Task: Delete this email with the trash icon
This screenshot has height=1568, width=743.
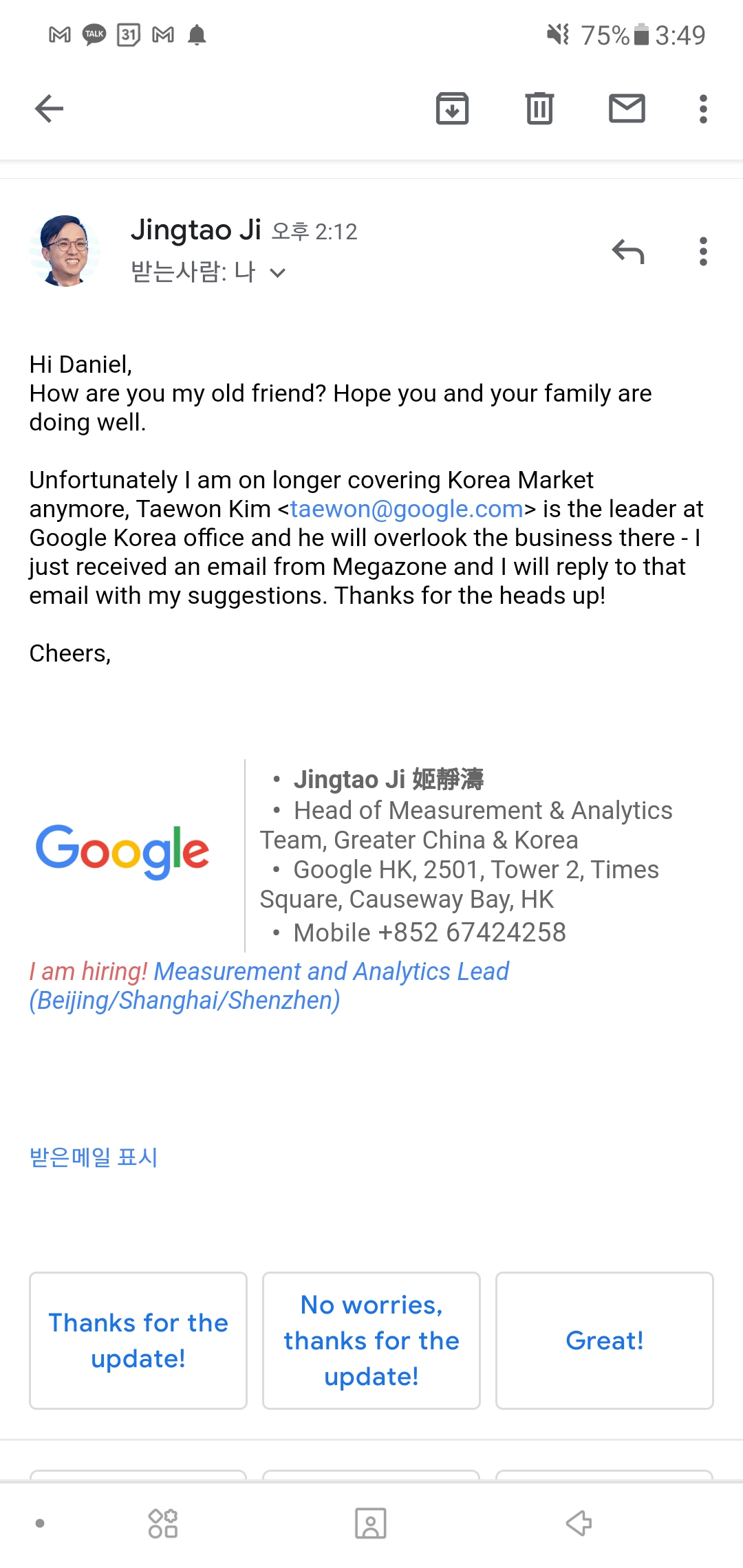Action: (539, 109)
